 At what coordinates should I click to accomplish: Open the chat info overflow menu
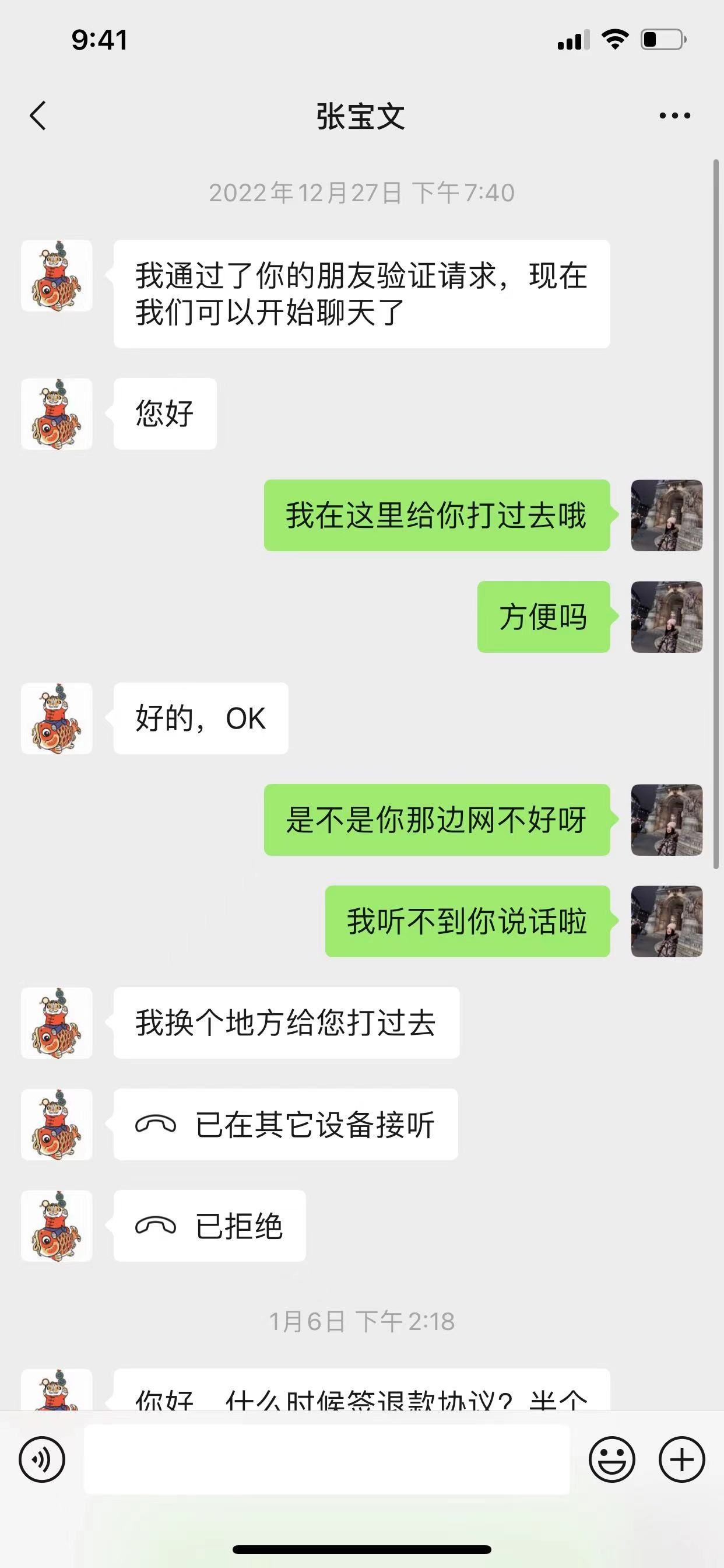(674, 116)
